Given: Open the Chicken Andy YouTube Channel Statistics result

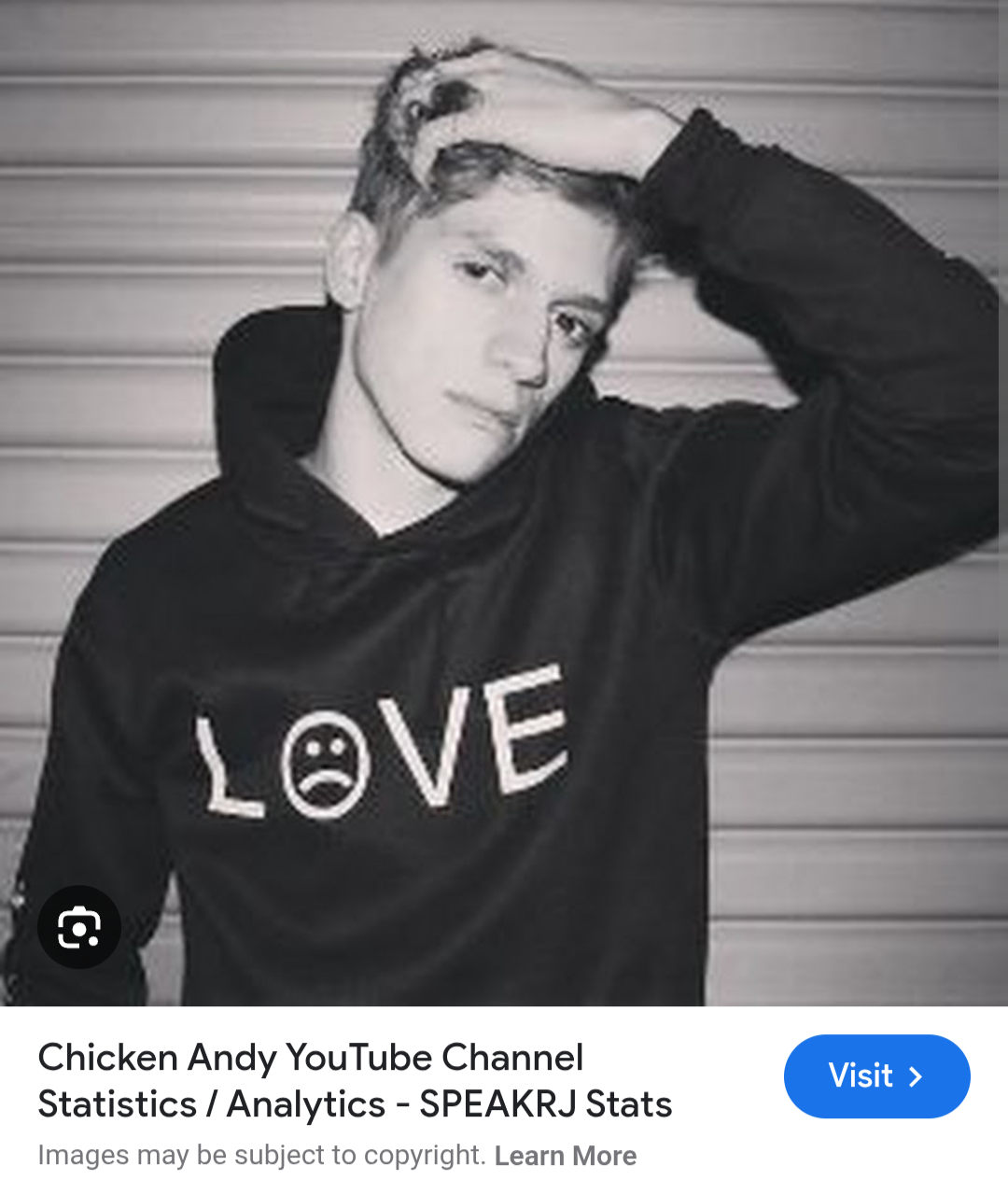Looking at the screenshot, I should 355,1081.
